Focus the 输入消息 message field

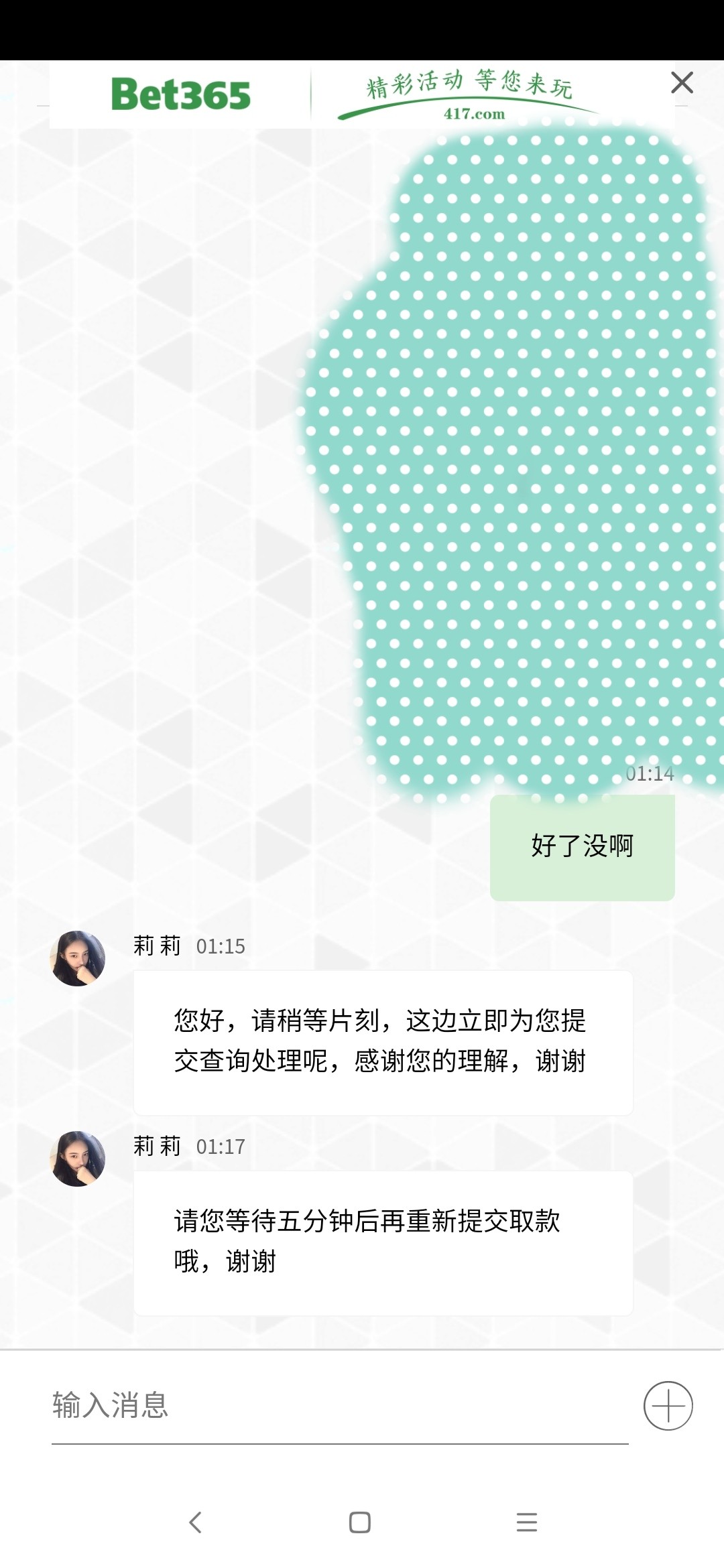[x=339, y=1406]
